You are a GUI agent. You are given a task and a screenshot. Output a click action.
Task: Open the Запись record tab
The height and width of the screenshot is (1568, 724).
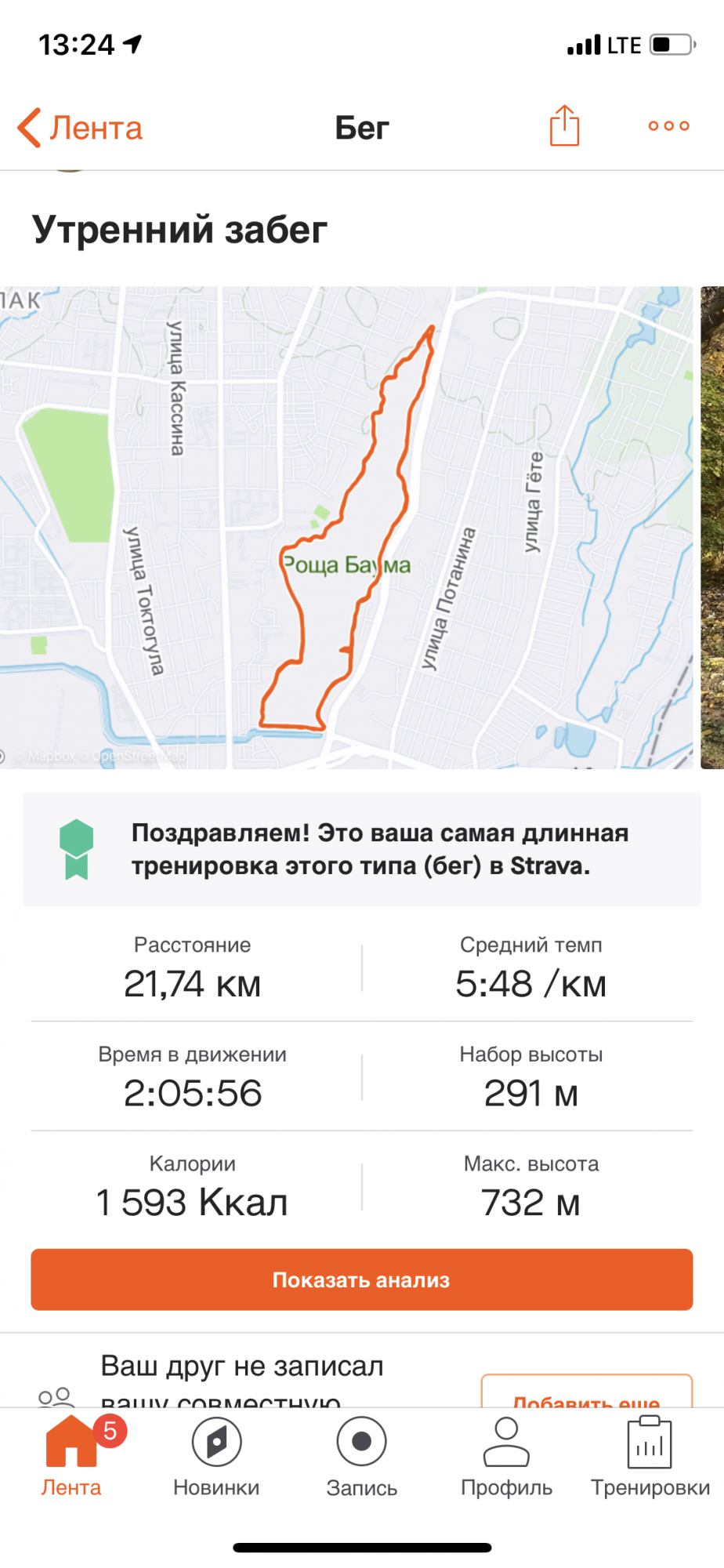pyautogui.click(x=361, y=1457)
